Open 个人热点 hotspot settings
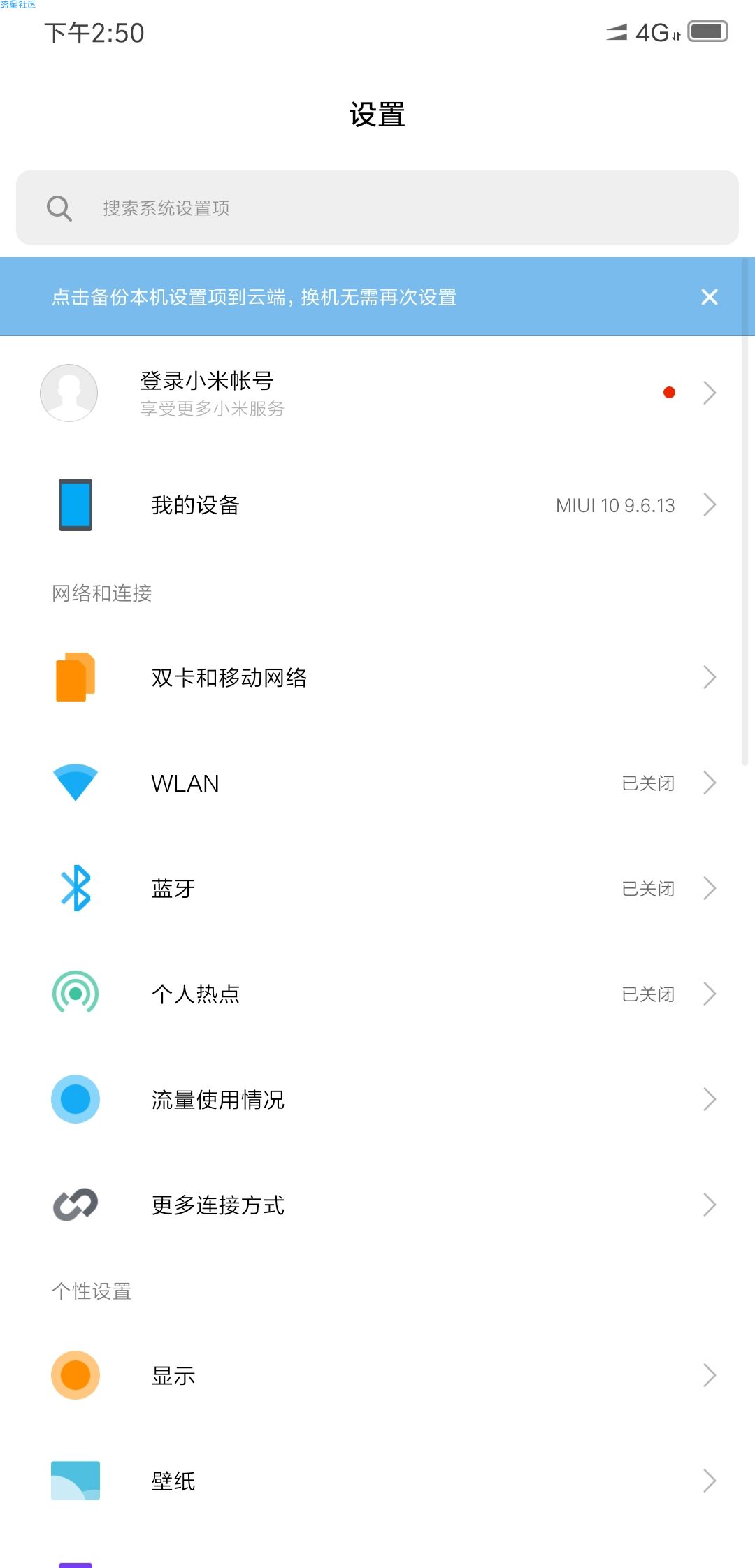Image resolution: width=755 pixels, height=1568 pixels. coord(377,994)
